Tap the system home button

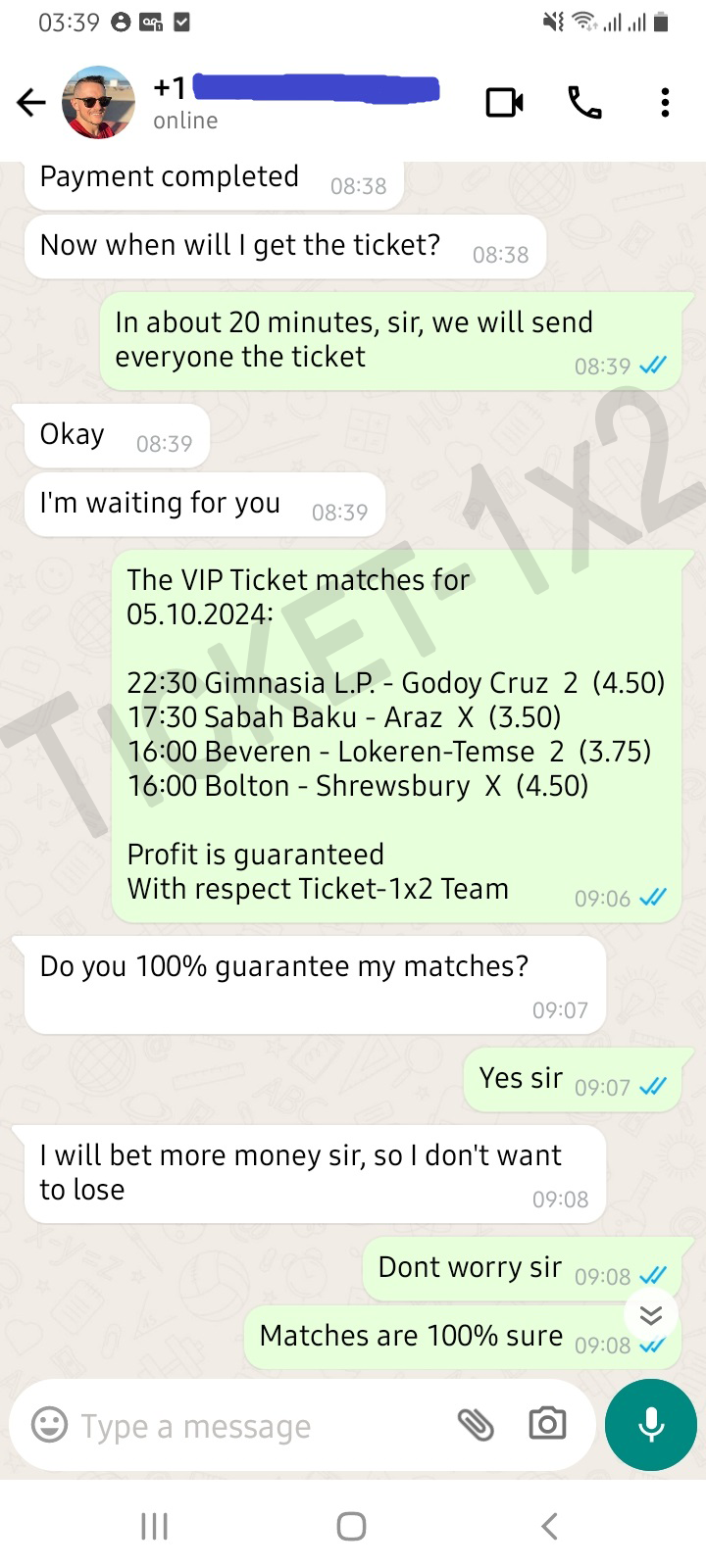[x=351, y=1526]
